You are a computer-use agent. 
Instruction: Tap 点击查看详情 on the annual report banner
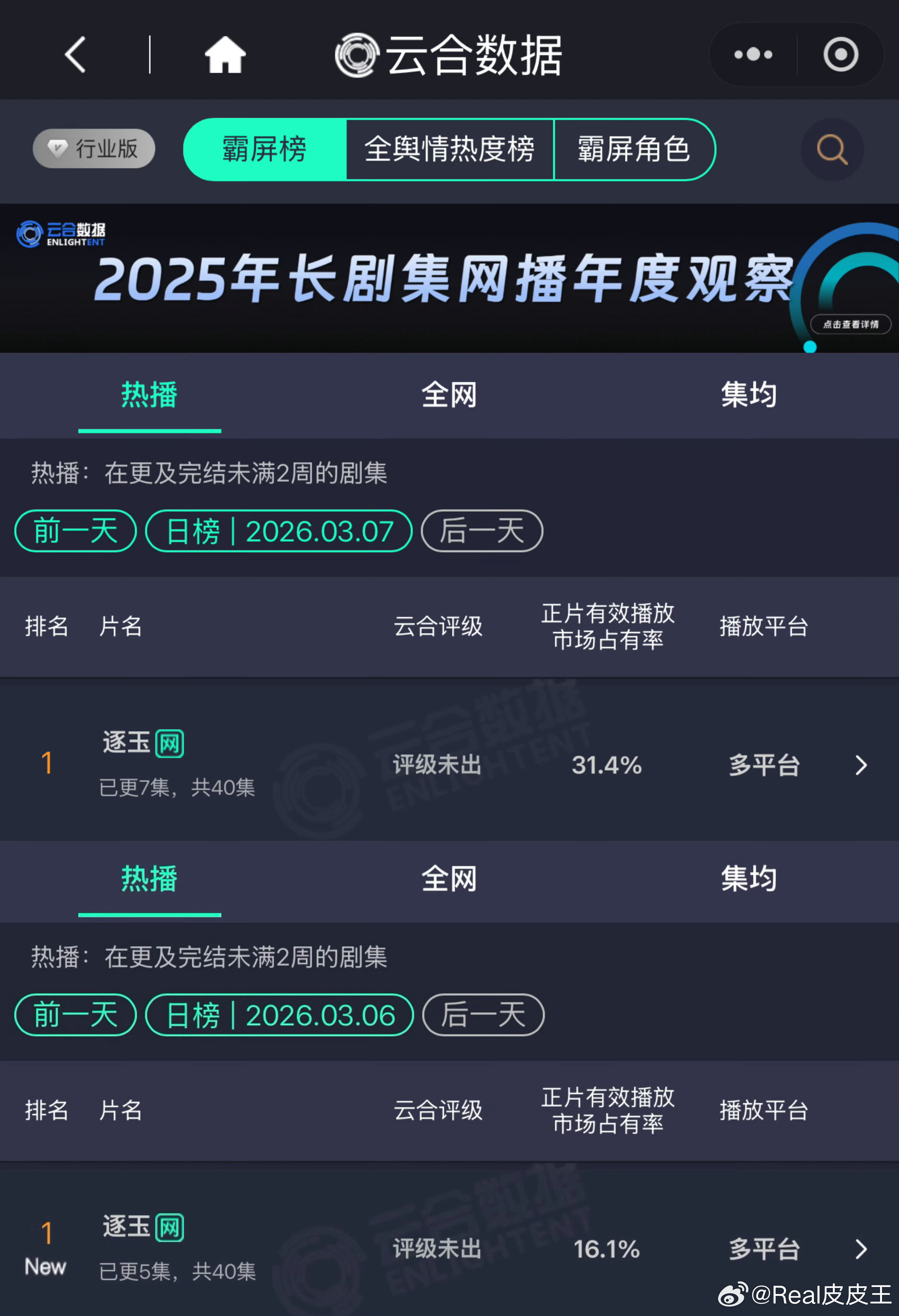coord(850,324)
